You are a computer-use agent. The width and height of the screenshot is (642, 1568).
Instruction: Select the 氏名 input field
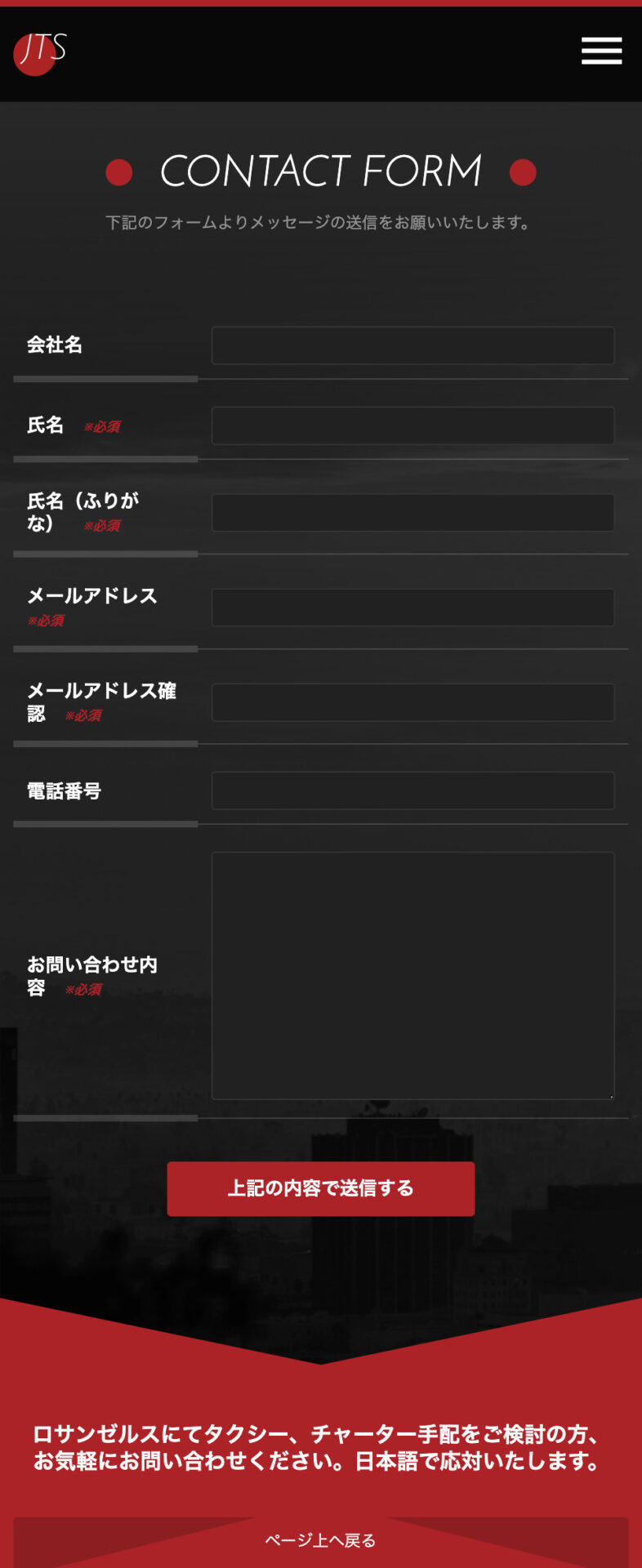tap(412, 425)
